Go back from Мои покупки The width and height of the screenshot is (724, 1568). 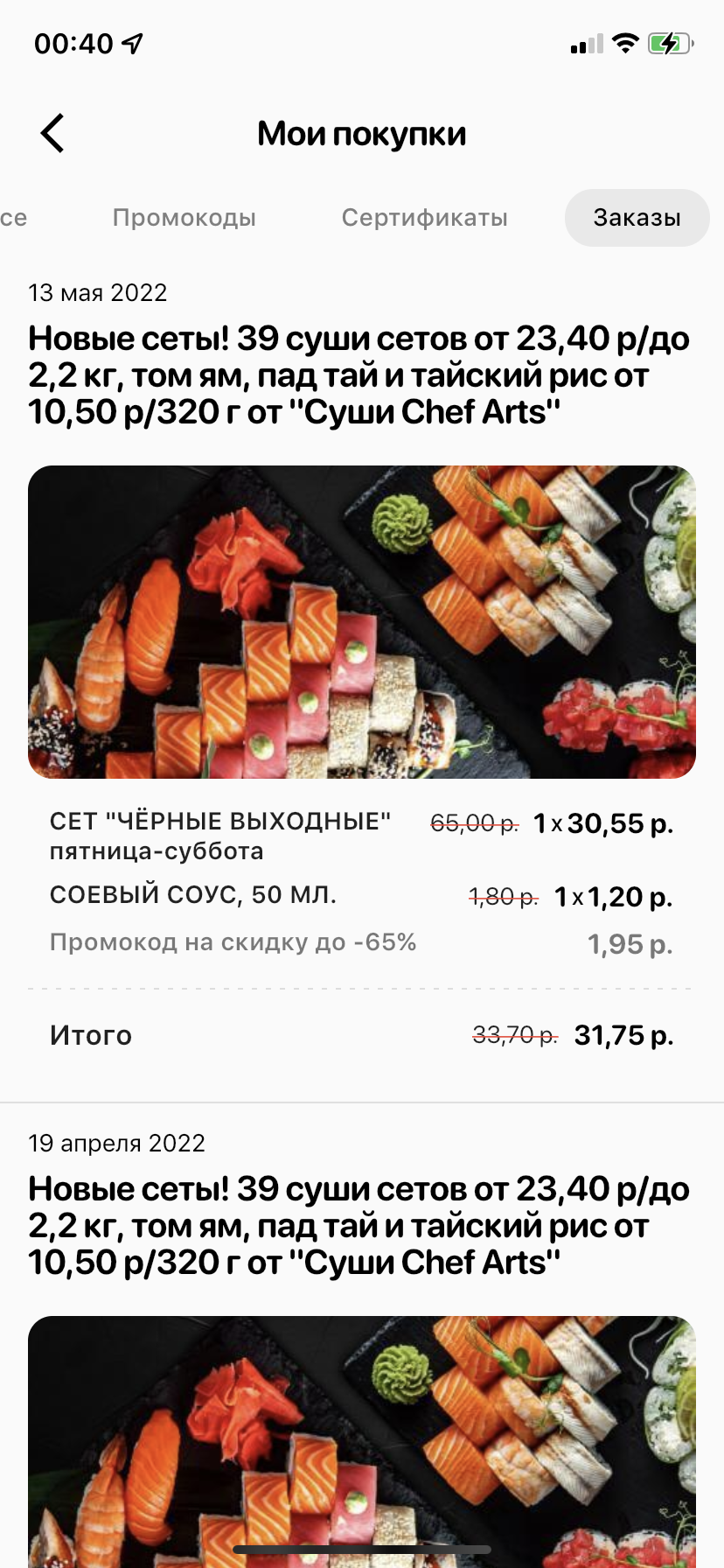(52, 134)
